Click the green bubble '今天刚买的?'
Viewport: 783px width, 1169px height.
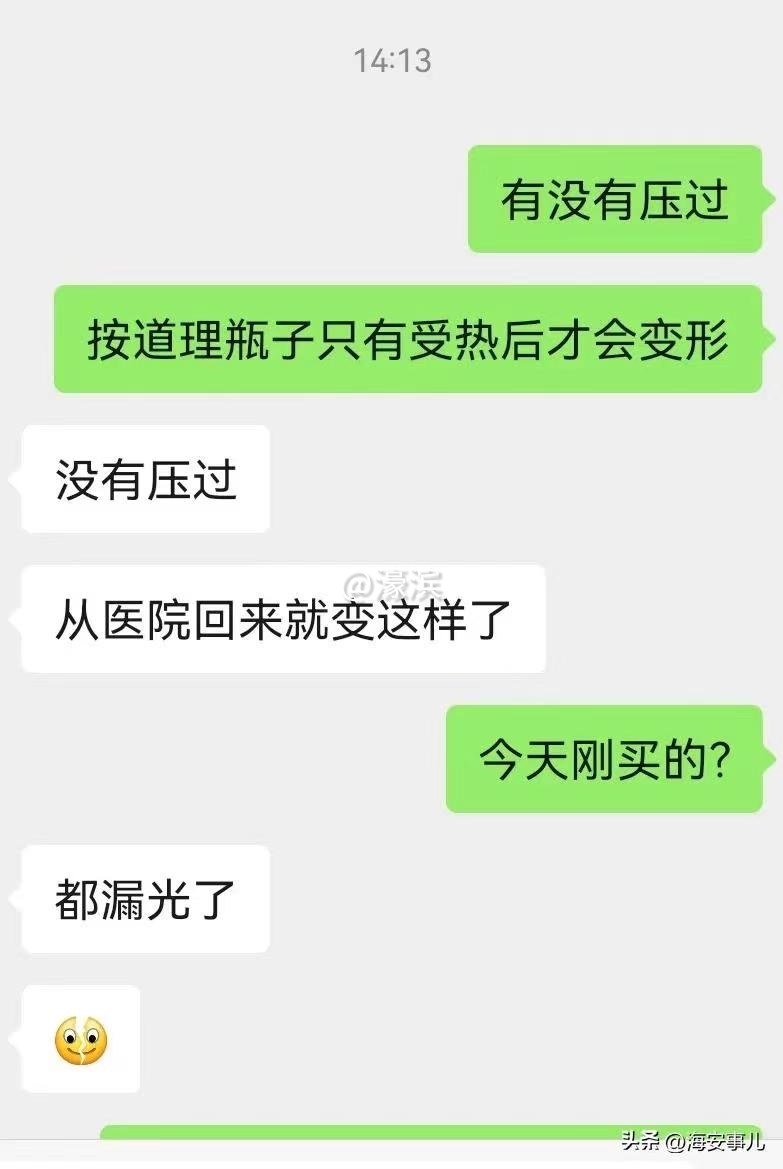[606, 760]
